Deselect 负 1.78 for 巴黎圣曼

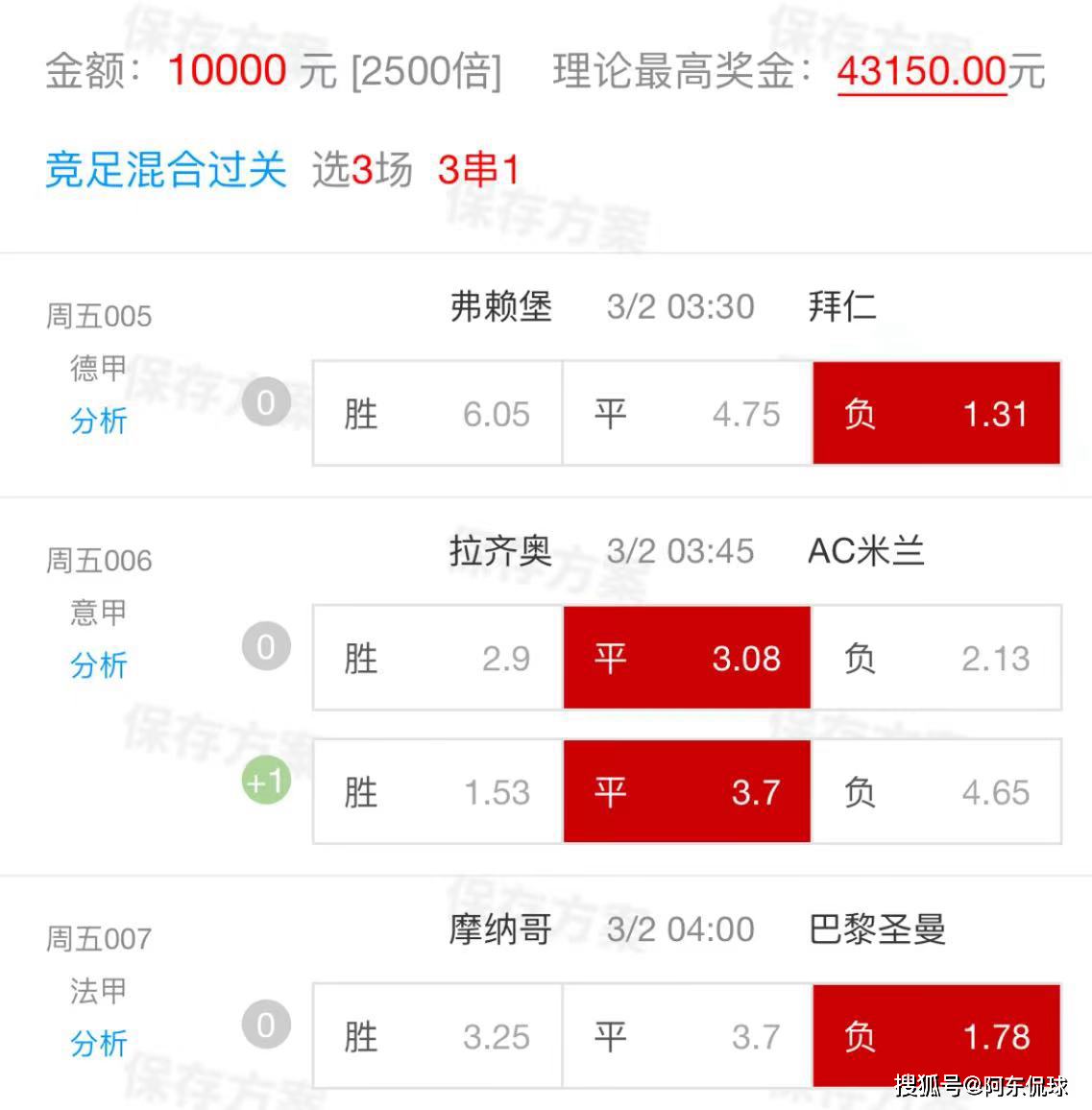coord(936,1037)
